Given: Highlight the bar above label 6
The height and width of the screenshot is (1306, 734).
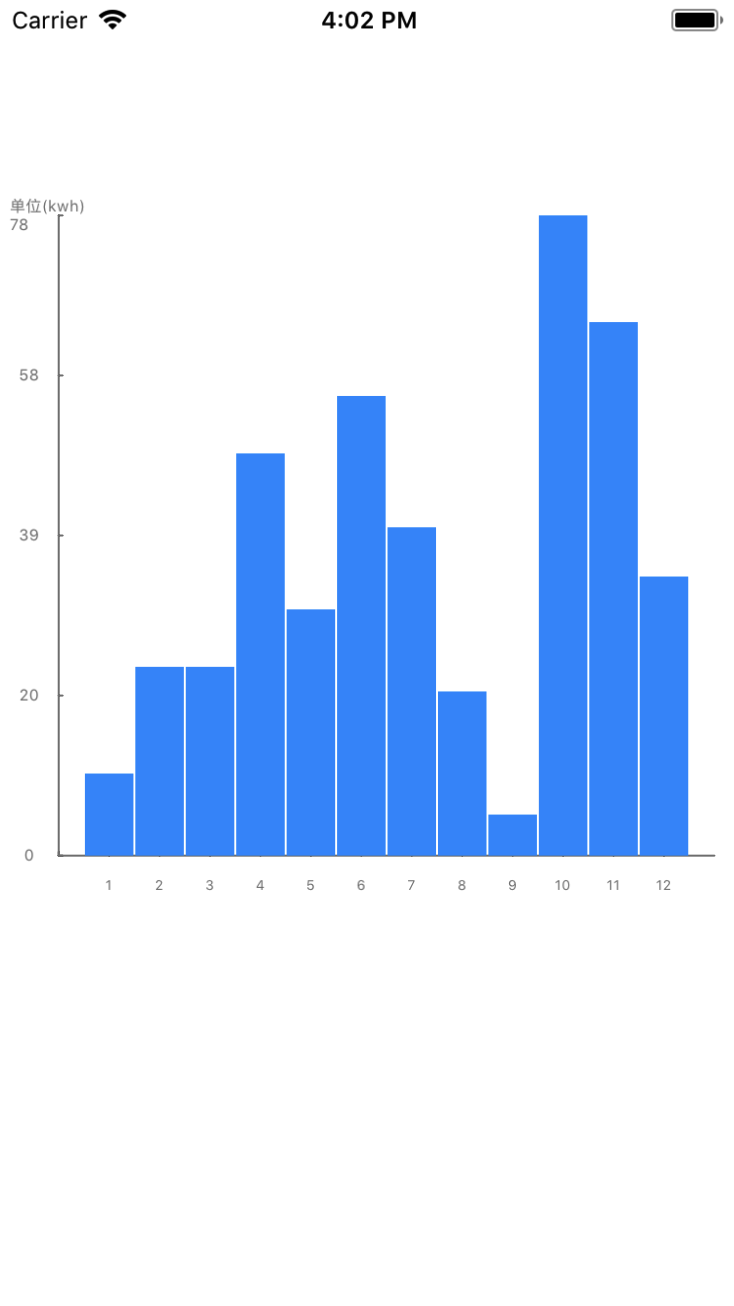Looking at the screenshot, I should tap(361, 625).
